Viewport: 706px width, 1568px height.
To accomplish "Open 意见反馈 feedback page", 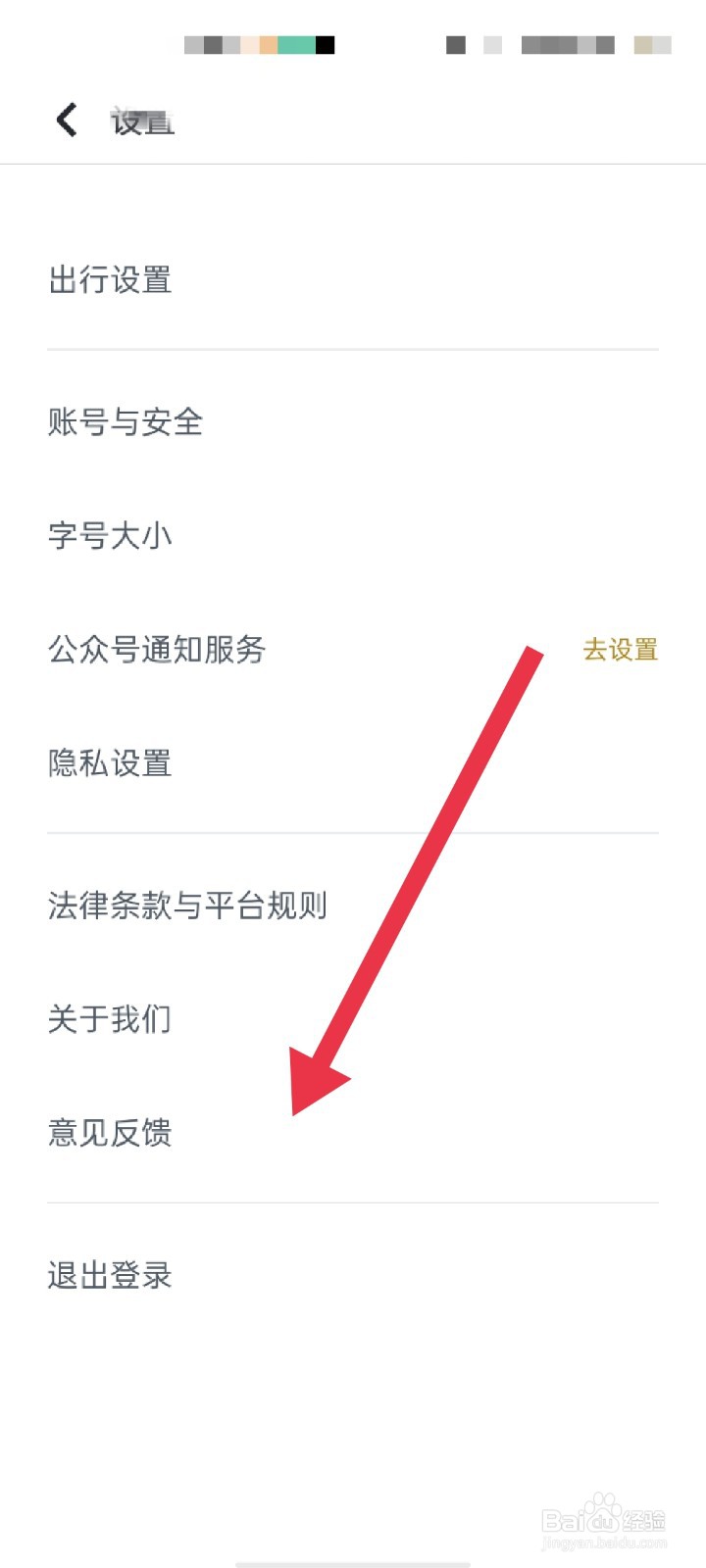I will (110, 1133).
